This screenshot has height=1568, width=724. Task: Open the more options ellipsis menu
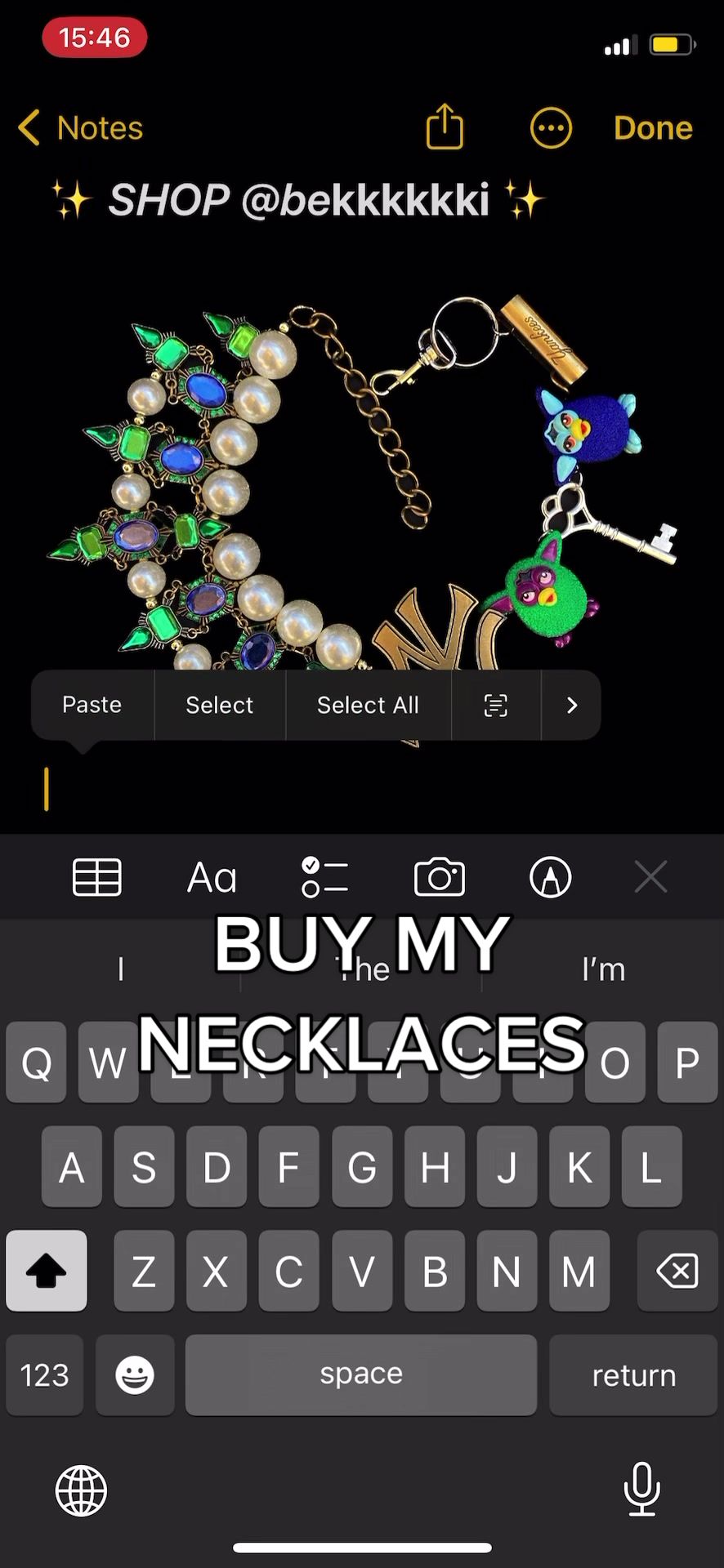[551, 128]
